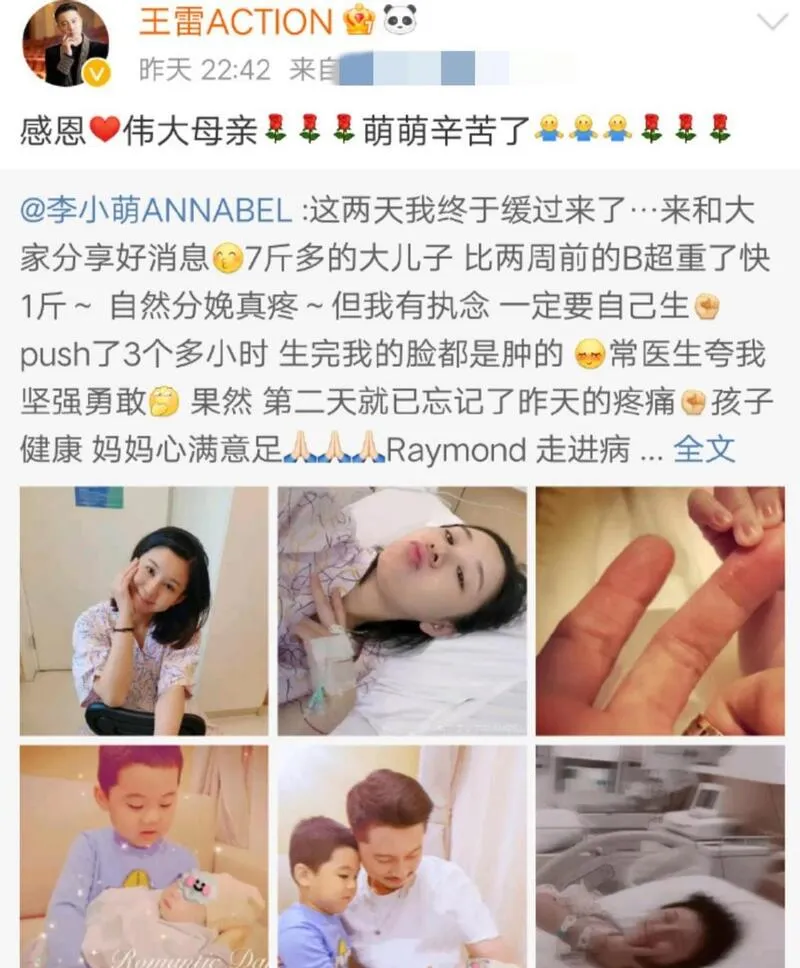
Task: Expand the repost with 全文 link
Action: click(x=704, y=449)
